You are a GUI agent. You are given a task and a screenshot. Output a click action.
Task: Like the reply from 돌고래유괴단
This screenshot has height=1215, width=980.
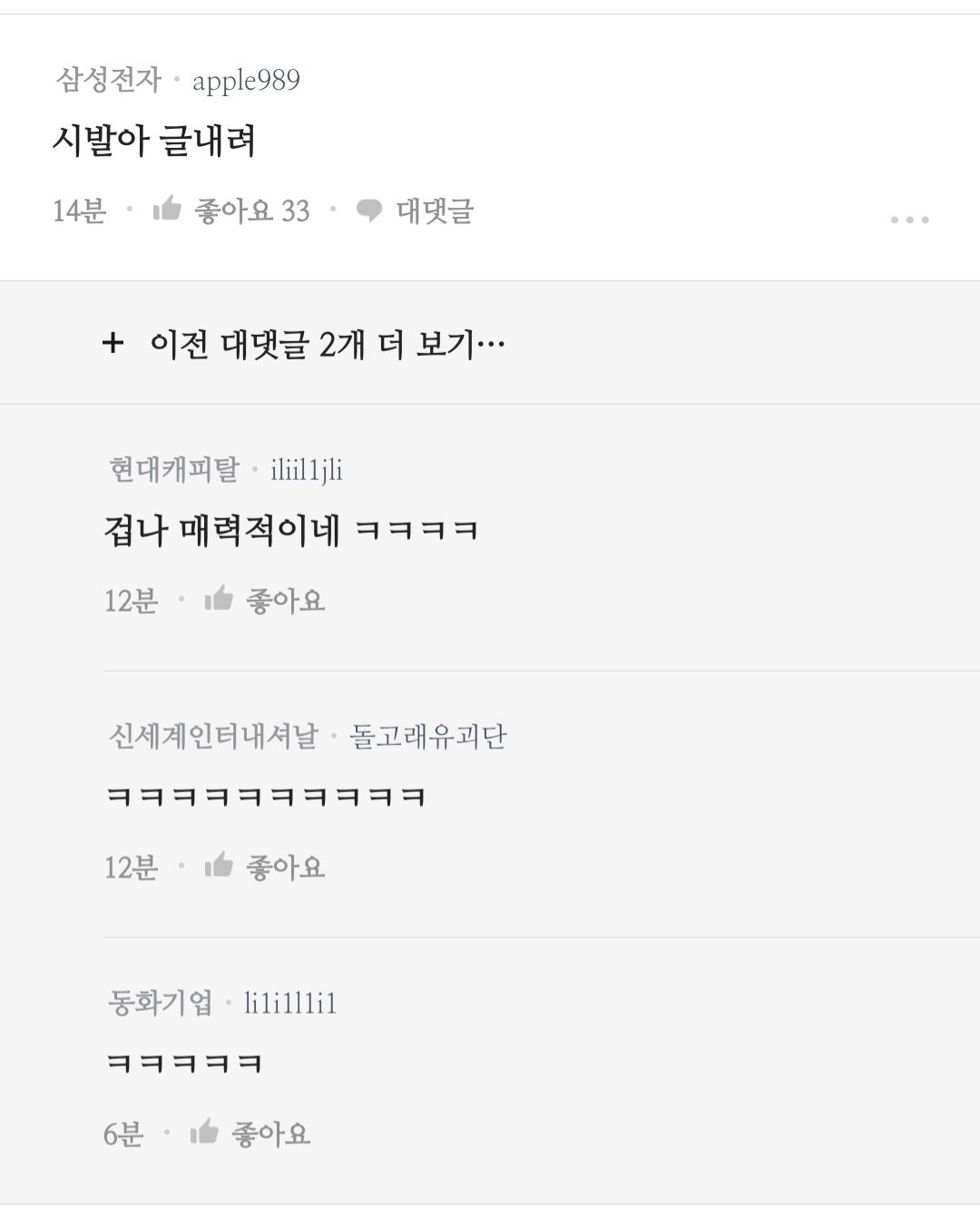[264, 867]
